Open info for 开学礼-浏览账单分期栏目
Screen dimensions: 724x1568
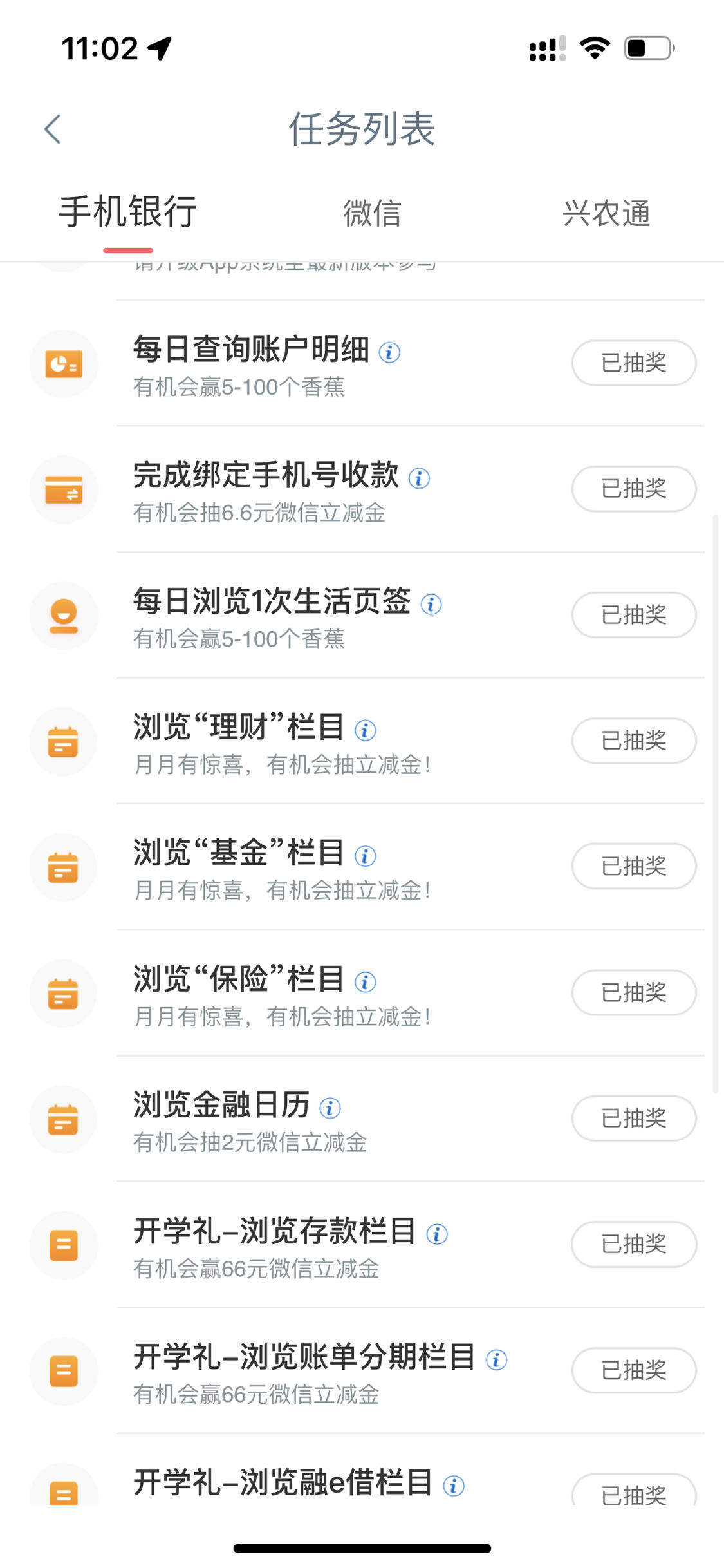[496, 1359]
